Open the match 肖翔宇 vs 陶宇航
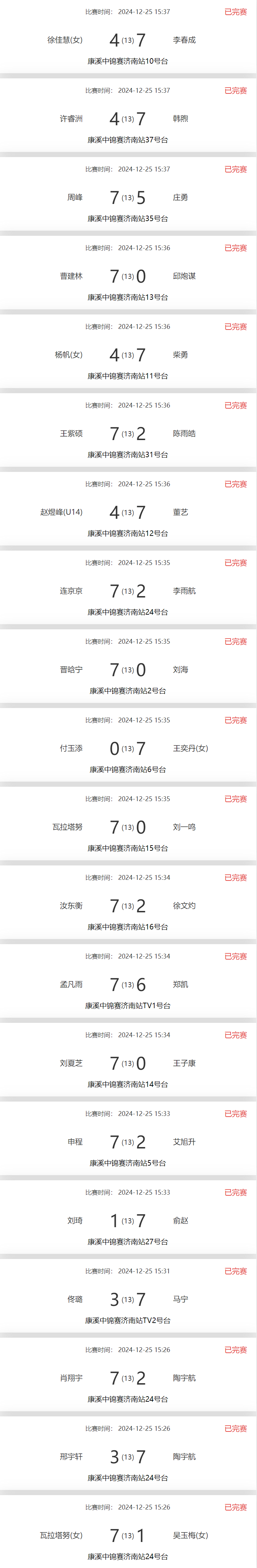This screenshot has height=1568, width=257. click(128, 1378)
